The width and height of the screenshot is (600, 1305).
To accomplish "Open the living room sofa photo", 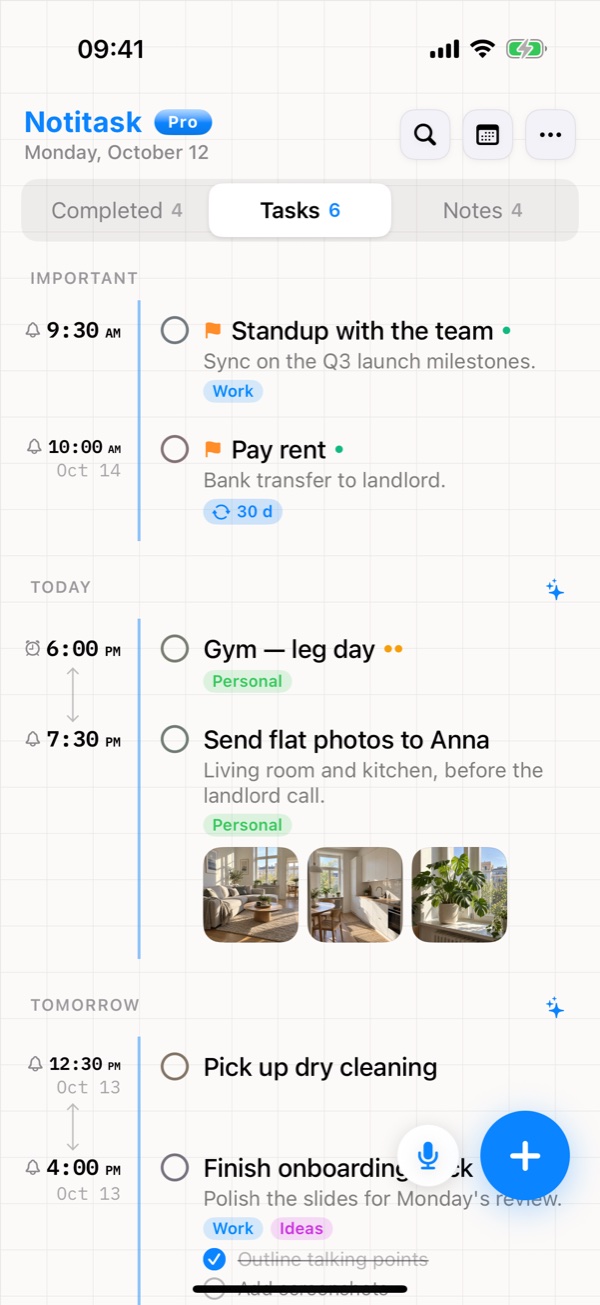I will [x=251, y=895].
